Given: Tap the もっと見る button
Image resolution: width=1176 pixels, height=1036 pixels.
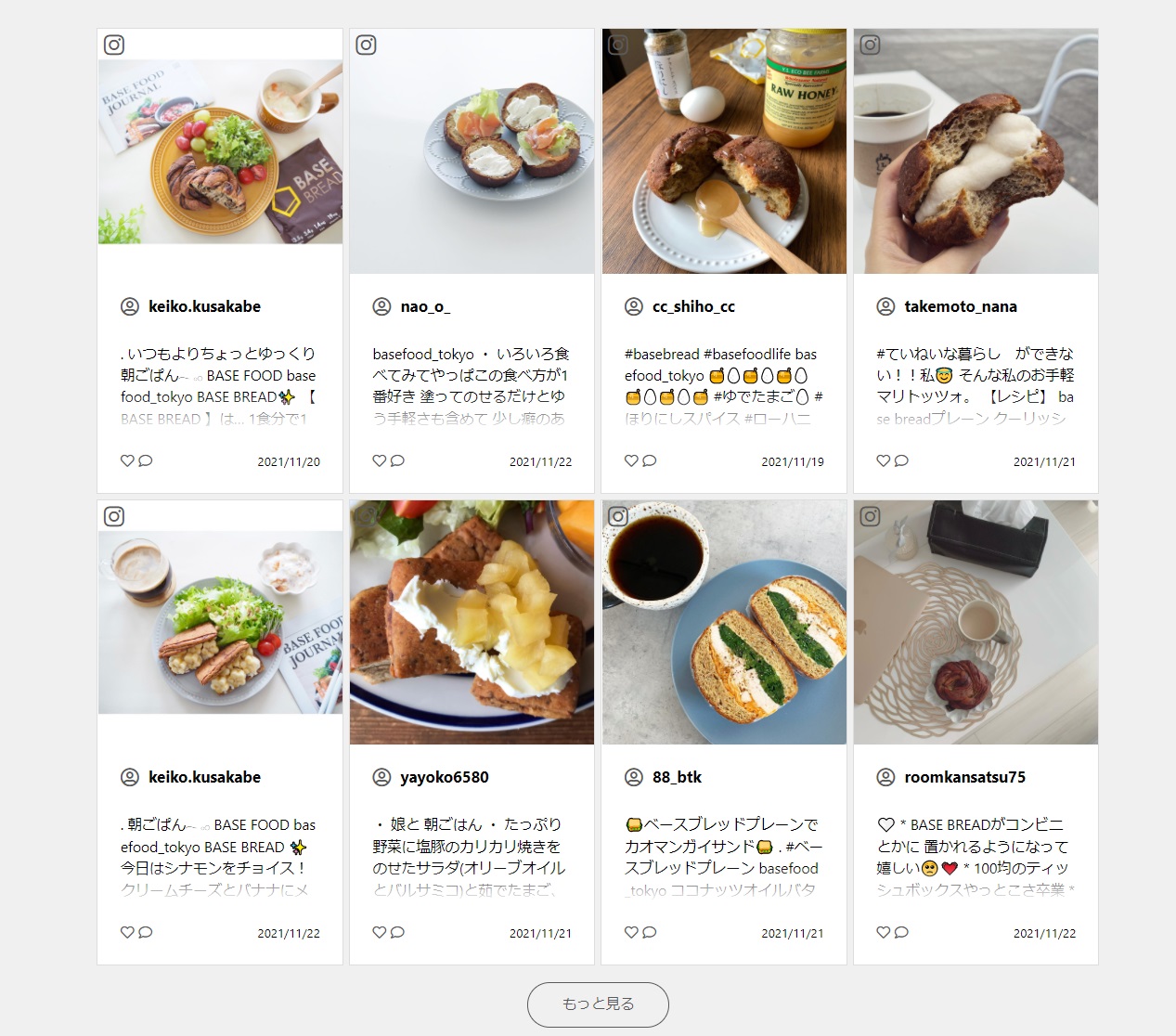Looking at the screenshot, I should 598,1004.
